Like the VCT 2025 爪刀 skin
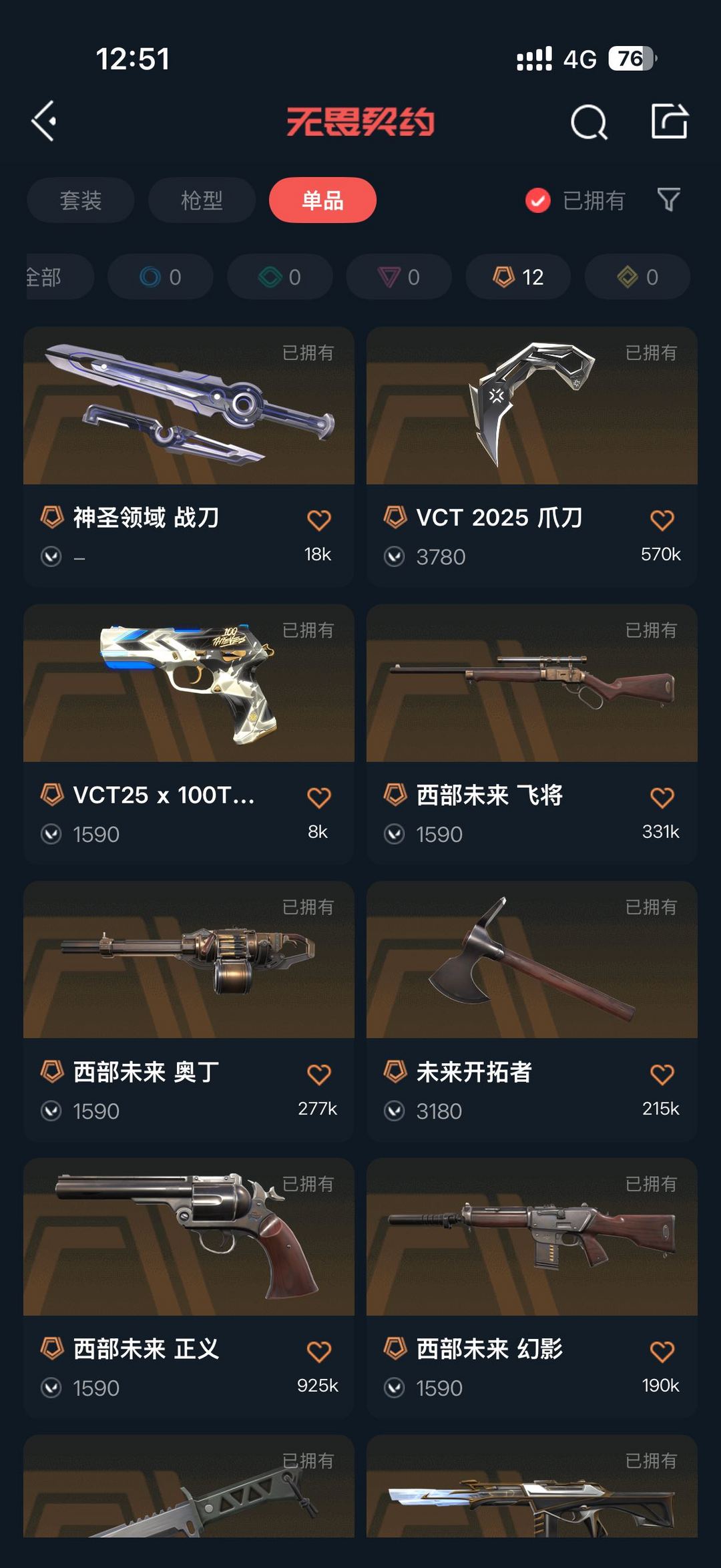 pyautogui.click(x=662, y=520)
